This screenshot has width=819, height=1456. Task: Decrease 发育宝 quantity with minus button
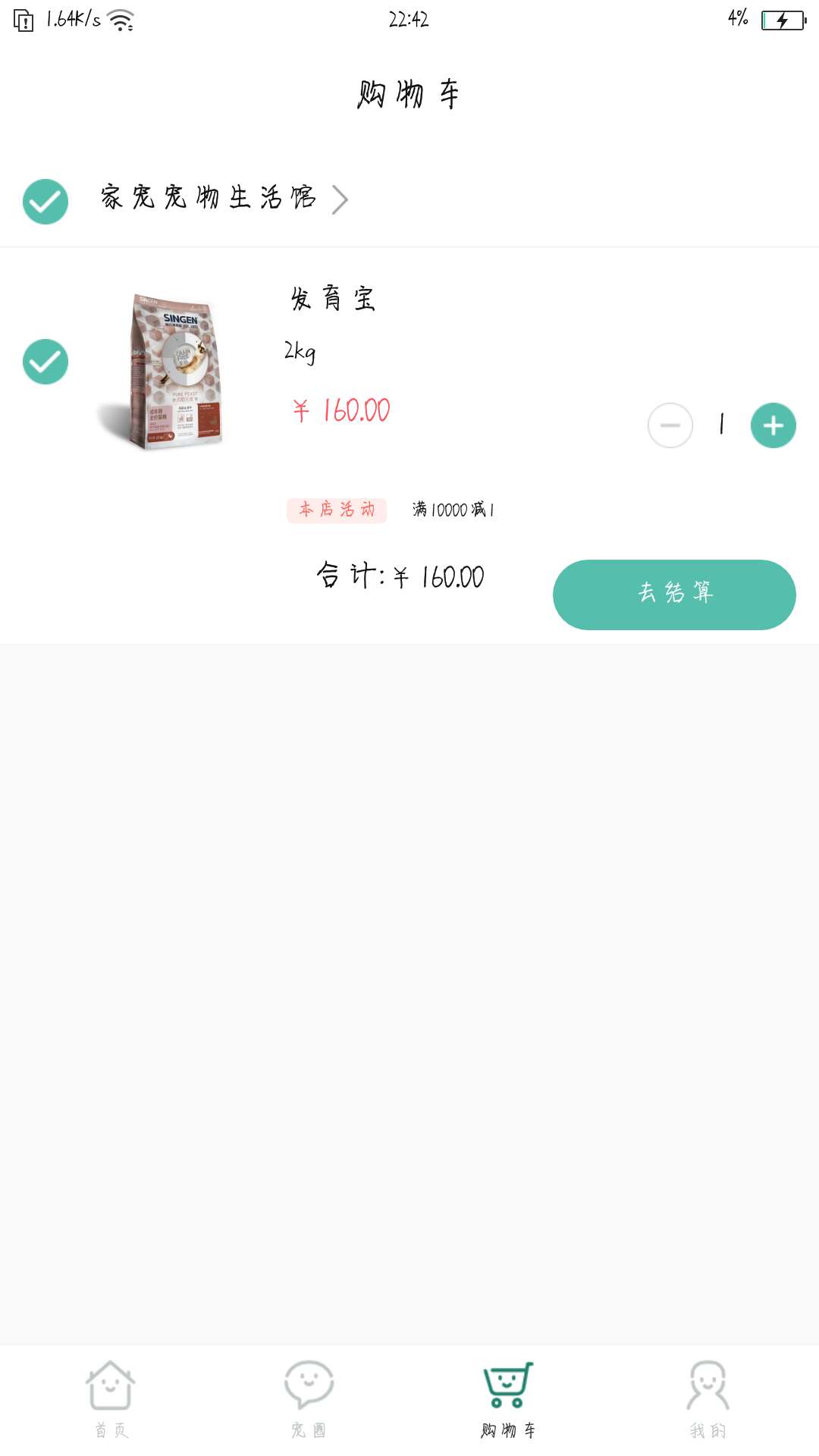(x=670, y=425)
